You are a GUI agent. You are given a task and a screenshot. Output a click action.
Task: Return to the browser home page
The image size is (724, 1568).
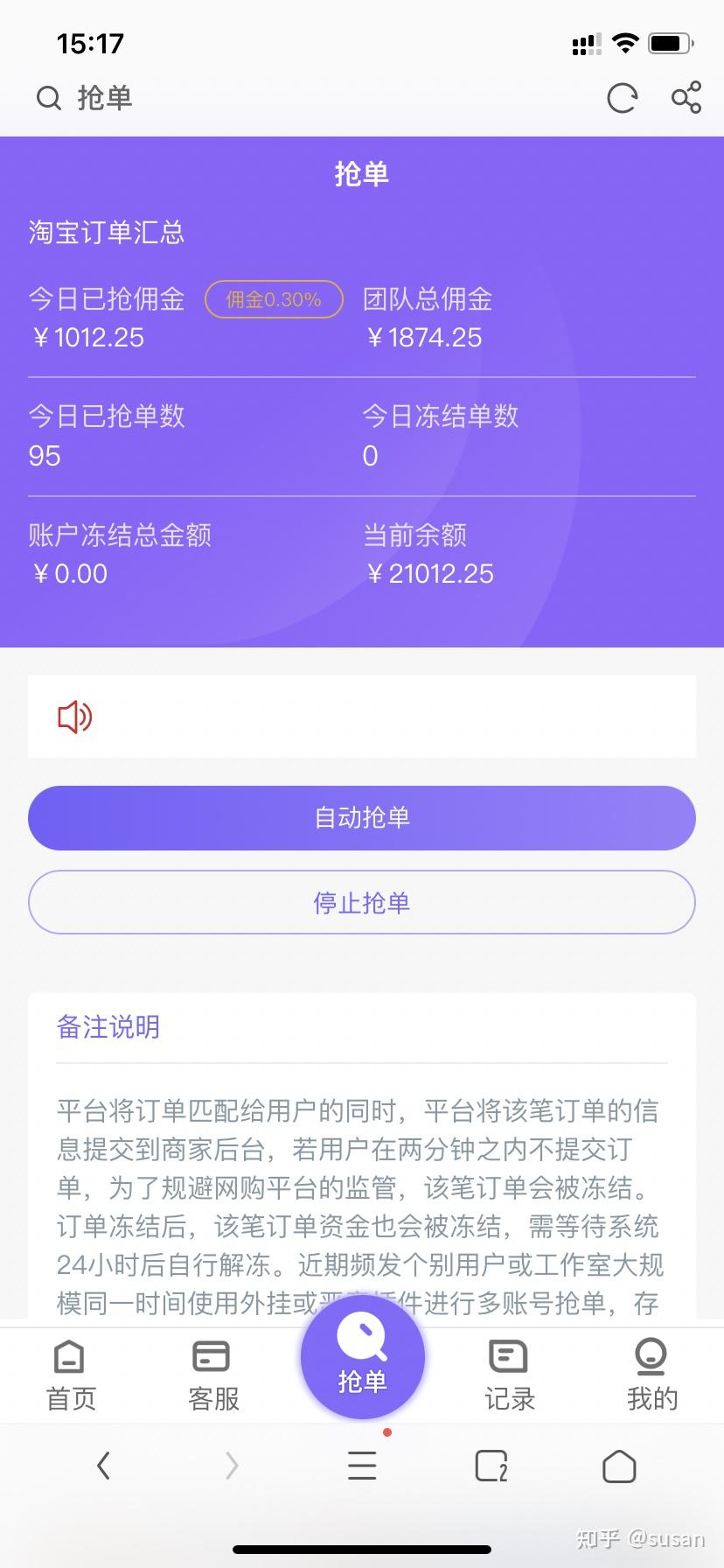pos(619,1466)
